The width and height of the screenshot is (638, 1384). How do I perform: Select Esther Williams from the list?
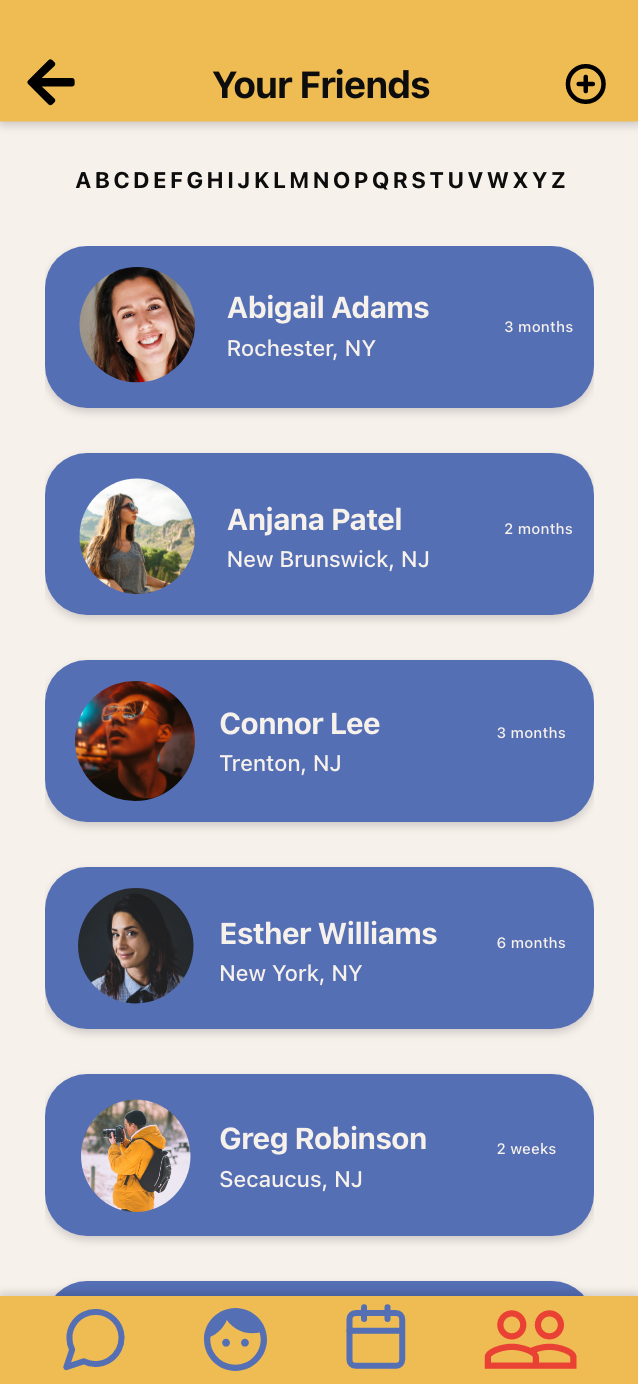[319, 948]
